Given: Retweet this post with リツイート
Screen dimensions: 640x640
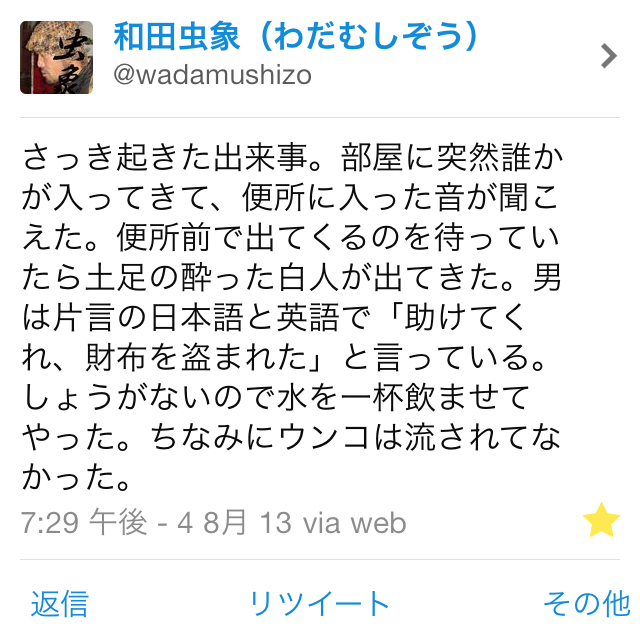Looking at the screenshot, I should coord(319,604).
